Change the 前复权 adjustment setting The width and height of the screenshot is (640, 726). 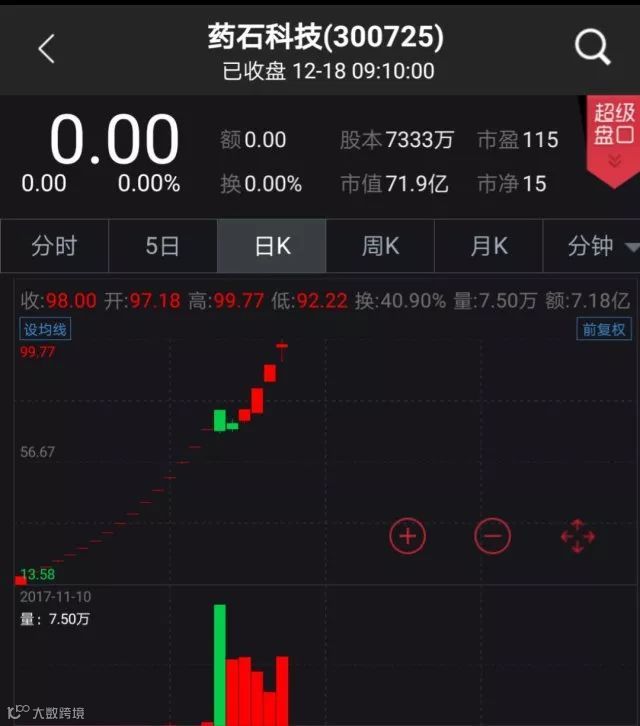[604, 329]
